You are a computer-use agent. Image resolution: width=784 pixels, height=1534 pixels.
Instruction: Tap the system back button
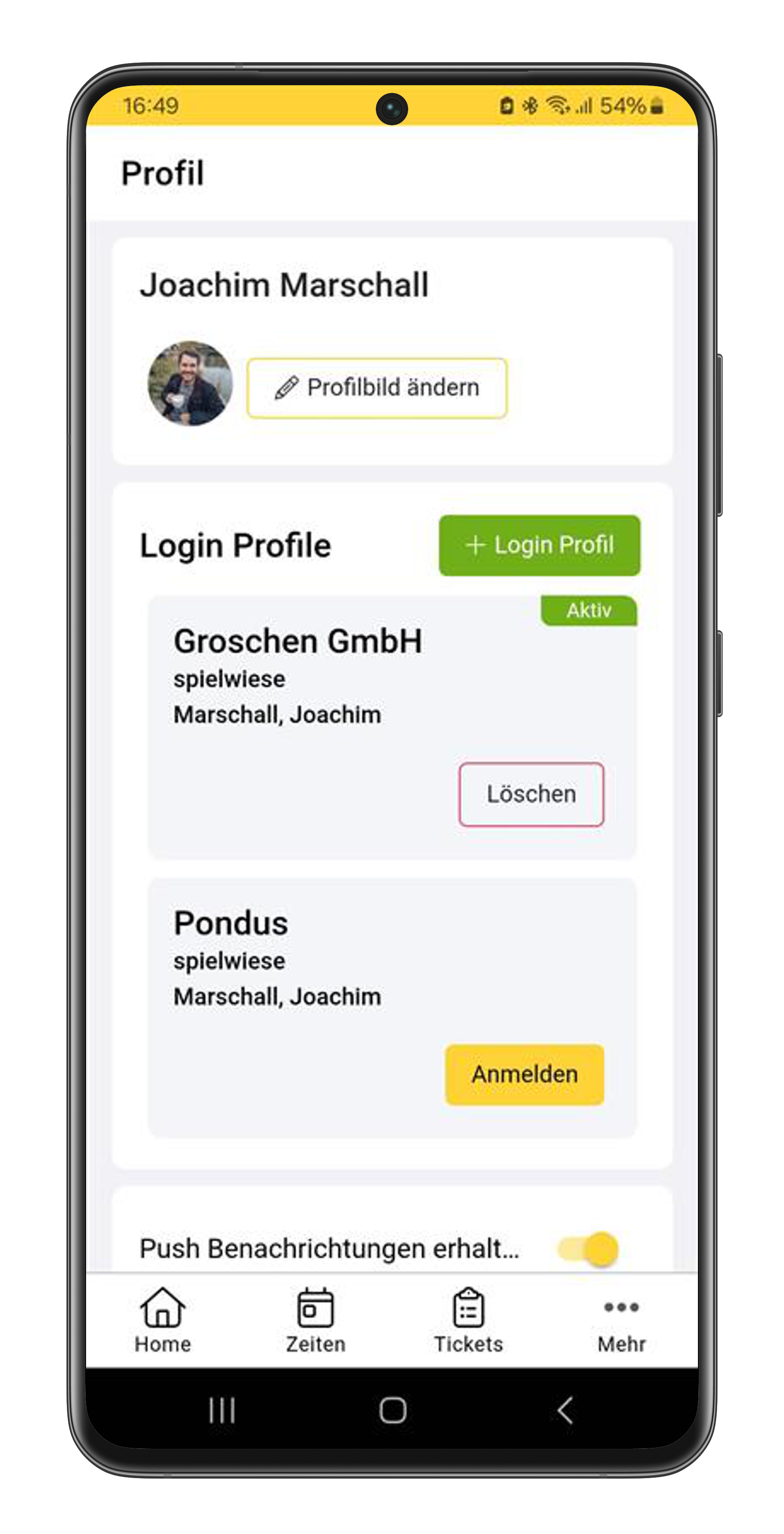tap(564, 1410)
